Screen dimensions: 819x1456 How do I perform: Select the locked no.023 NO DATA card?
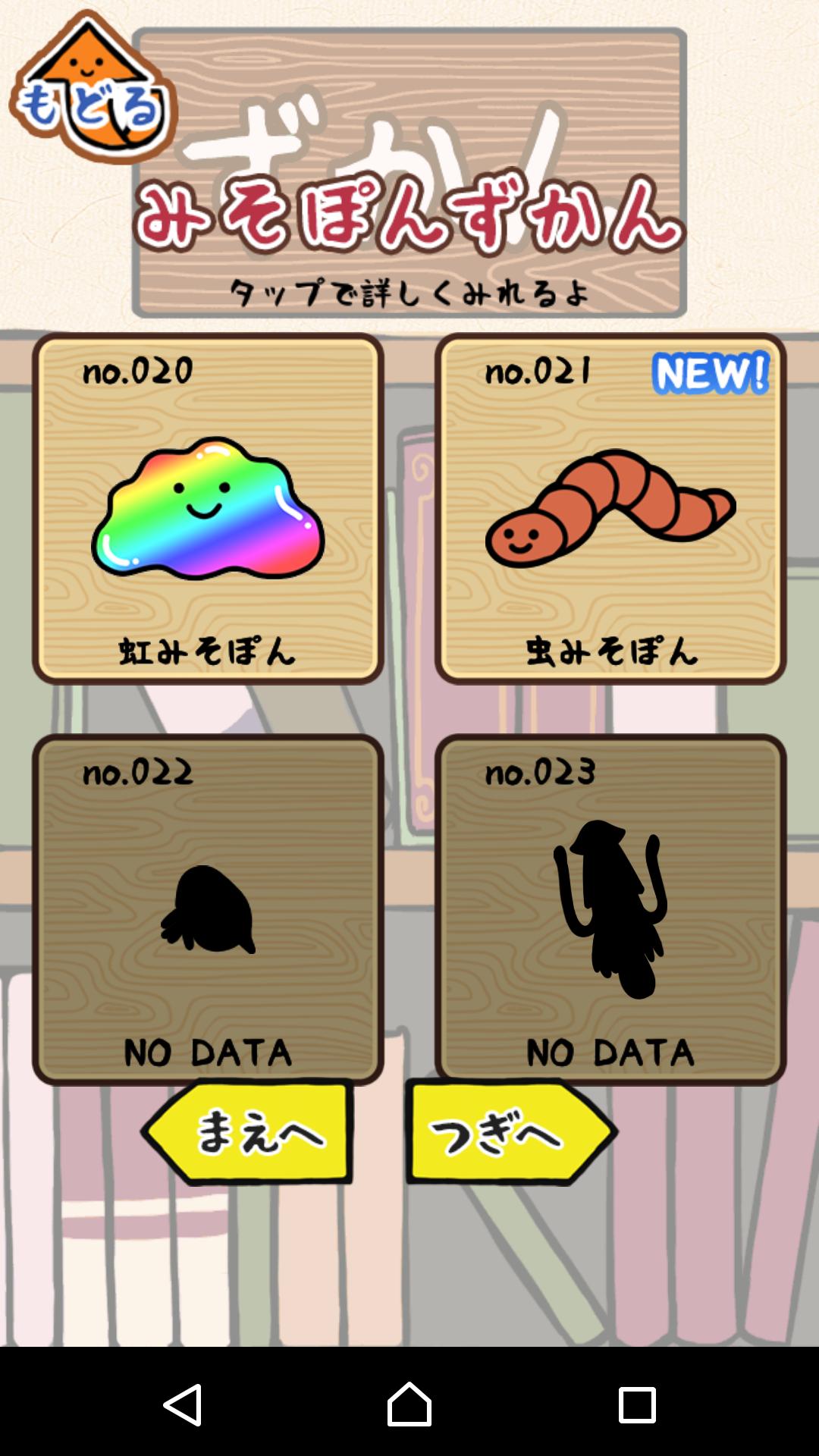click(x=610, y=908)
